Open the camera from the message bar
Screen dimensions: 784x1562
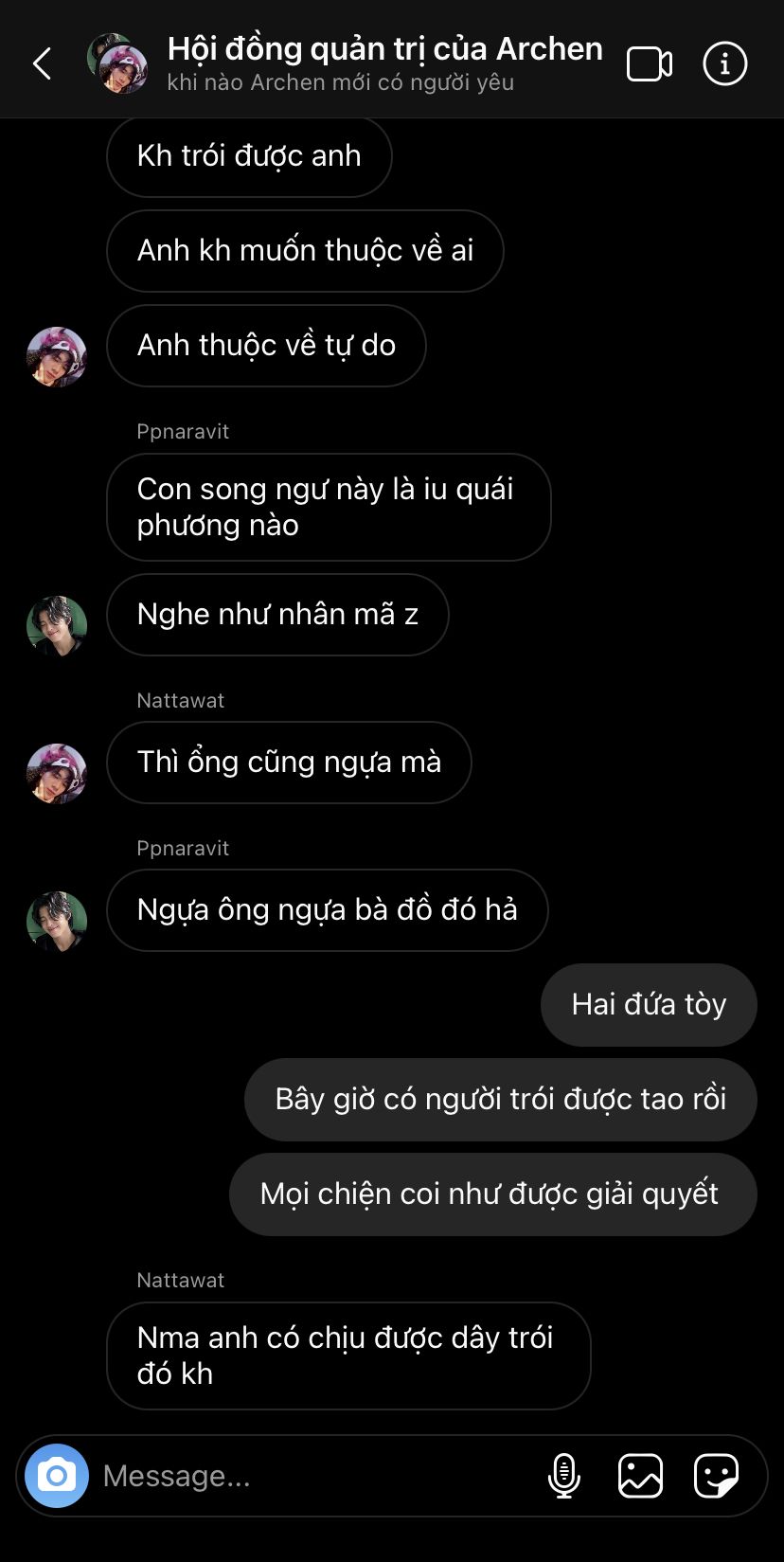point(57,1475)
